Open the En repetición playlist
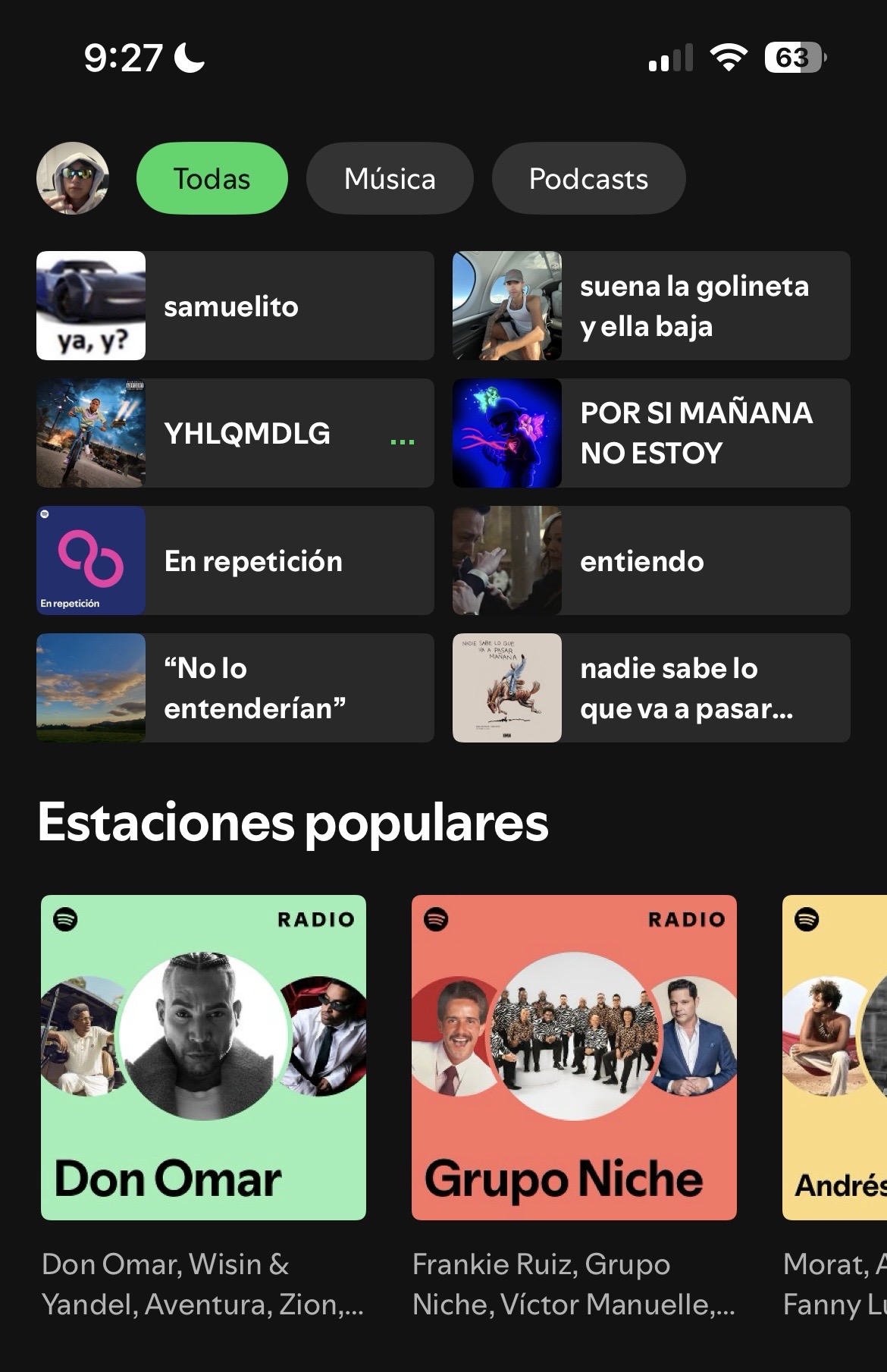 tap(235, 560)
